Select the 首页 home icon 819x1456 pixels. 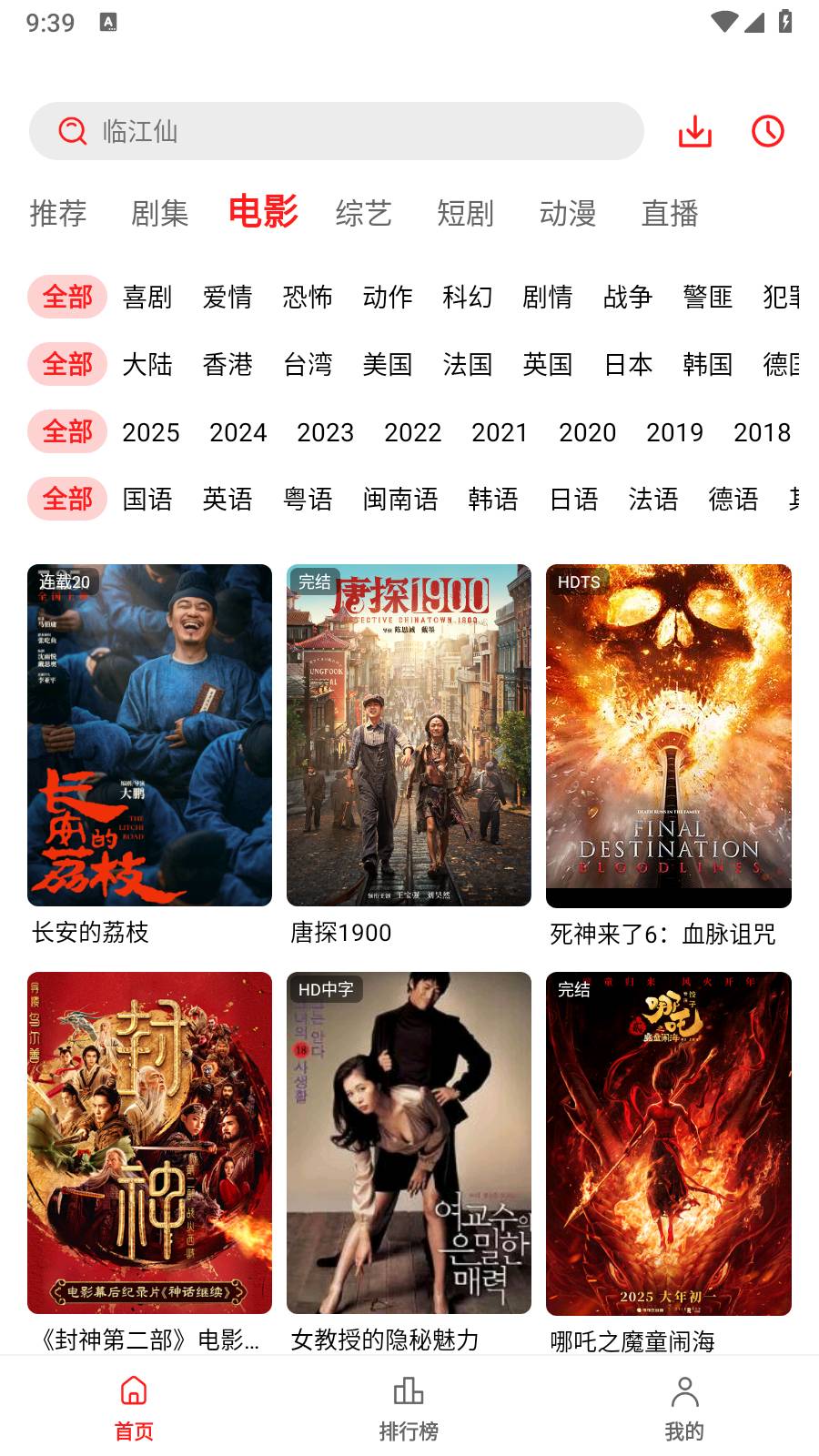[x=134, y=1391]
